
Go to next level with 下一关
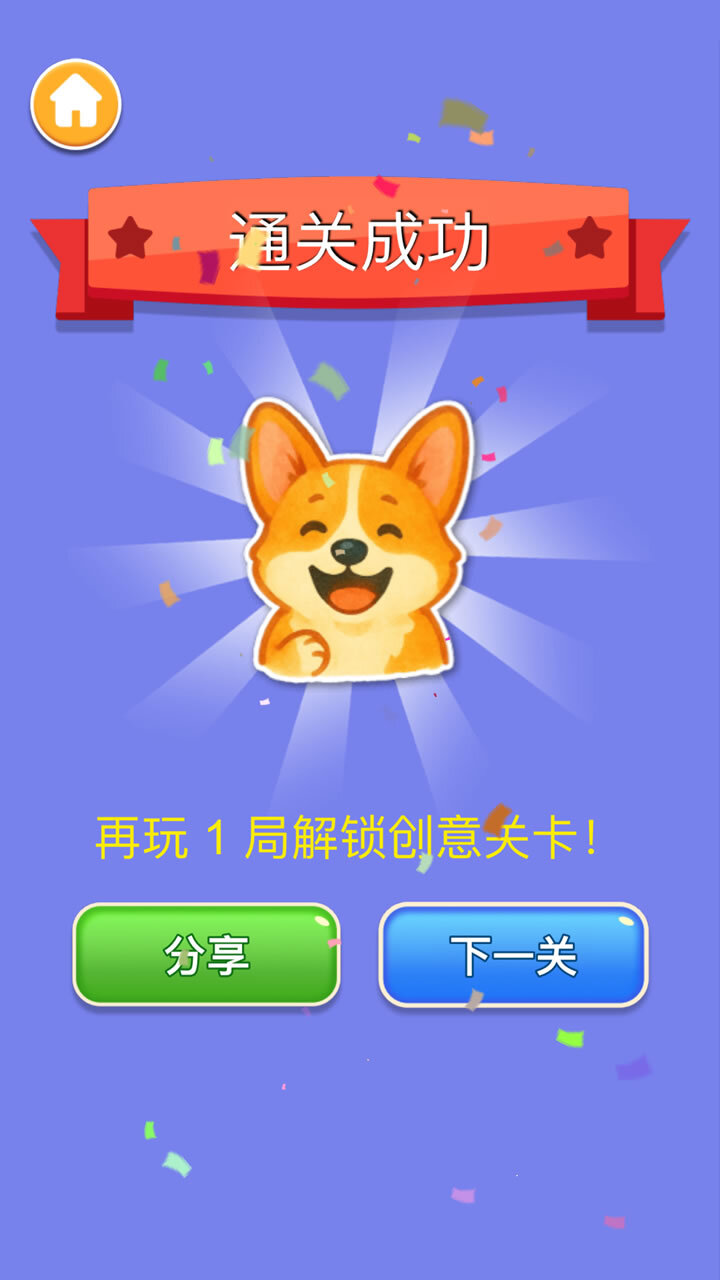[513, 955]
